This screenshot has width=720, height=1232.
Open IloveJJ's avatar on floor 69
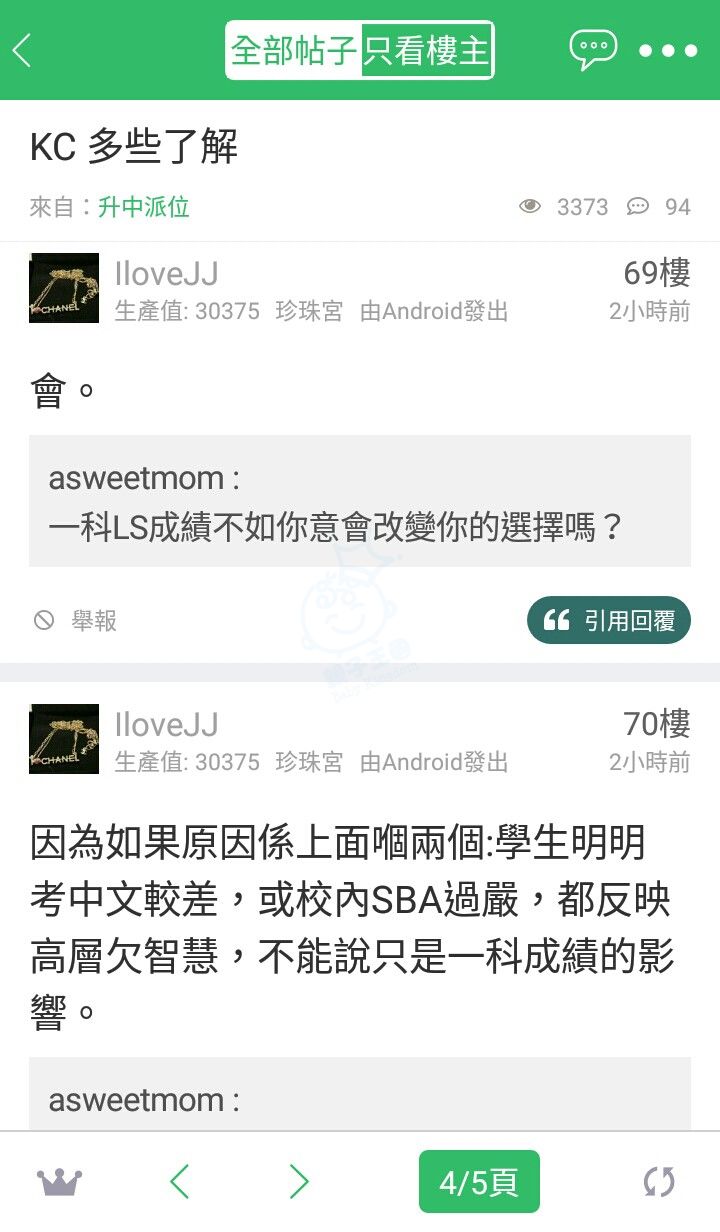(x=64, y=288)
